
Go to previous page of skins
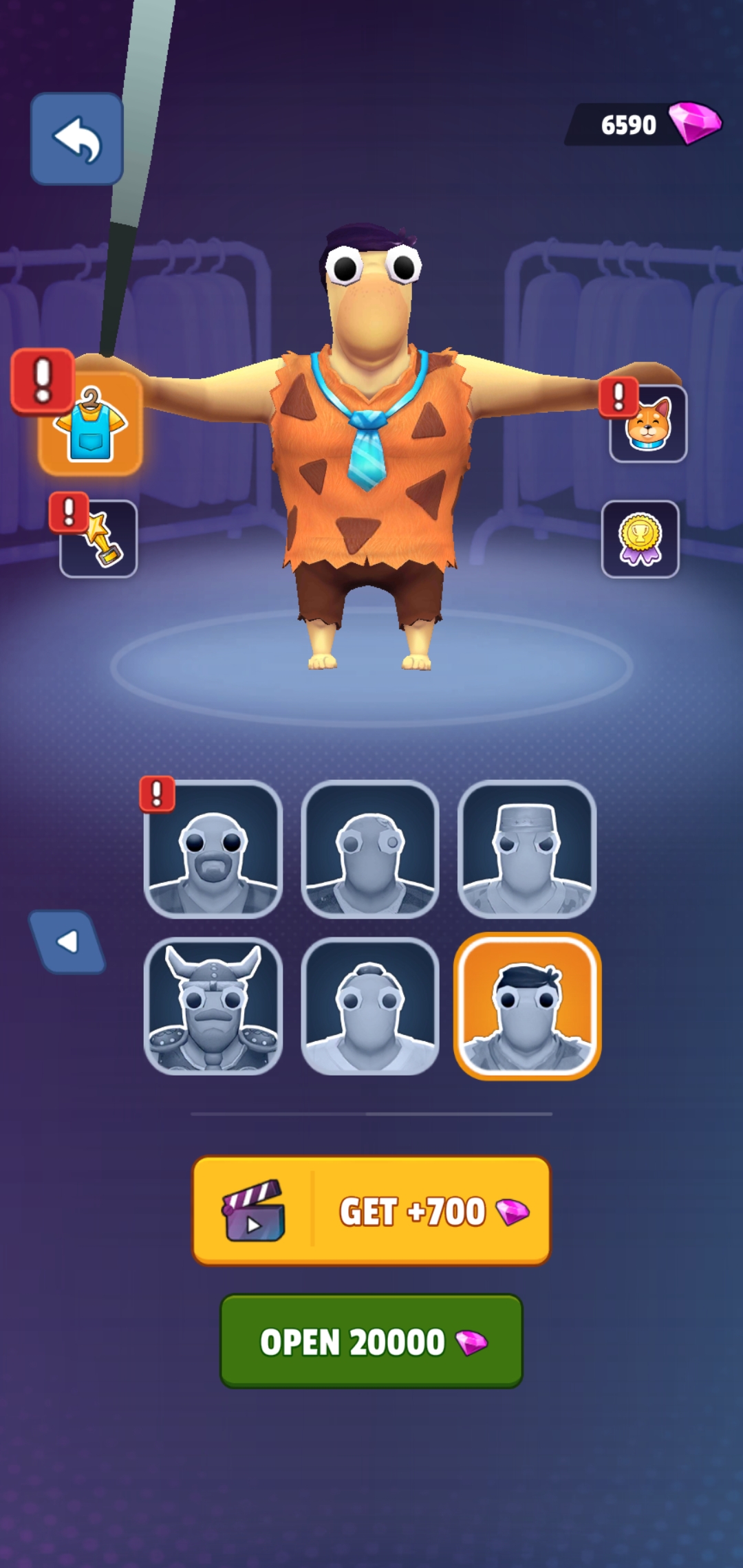tap(67, 941)
